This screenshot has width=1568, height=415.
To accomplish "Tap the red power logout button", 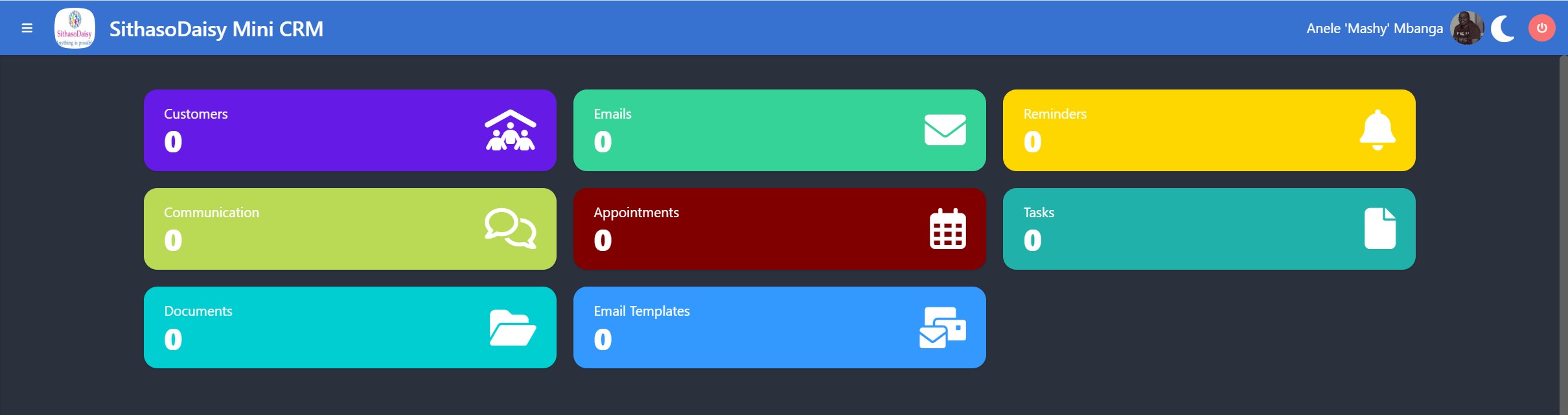I will (1541, 29).
